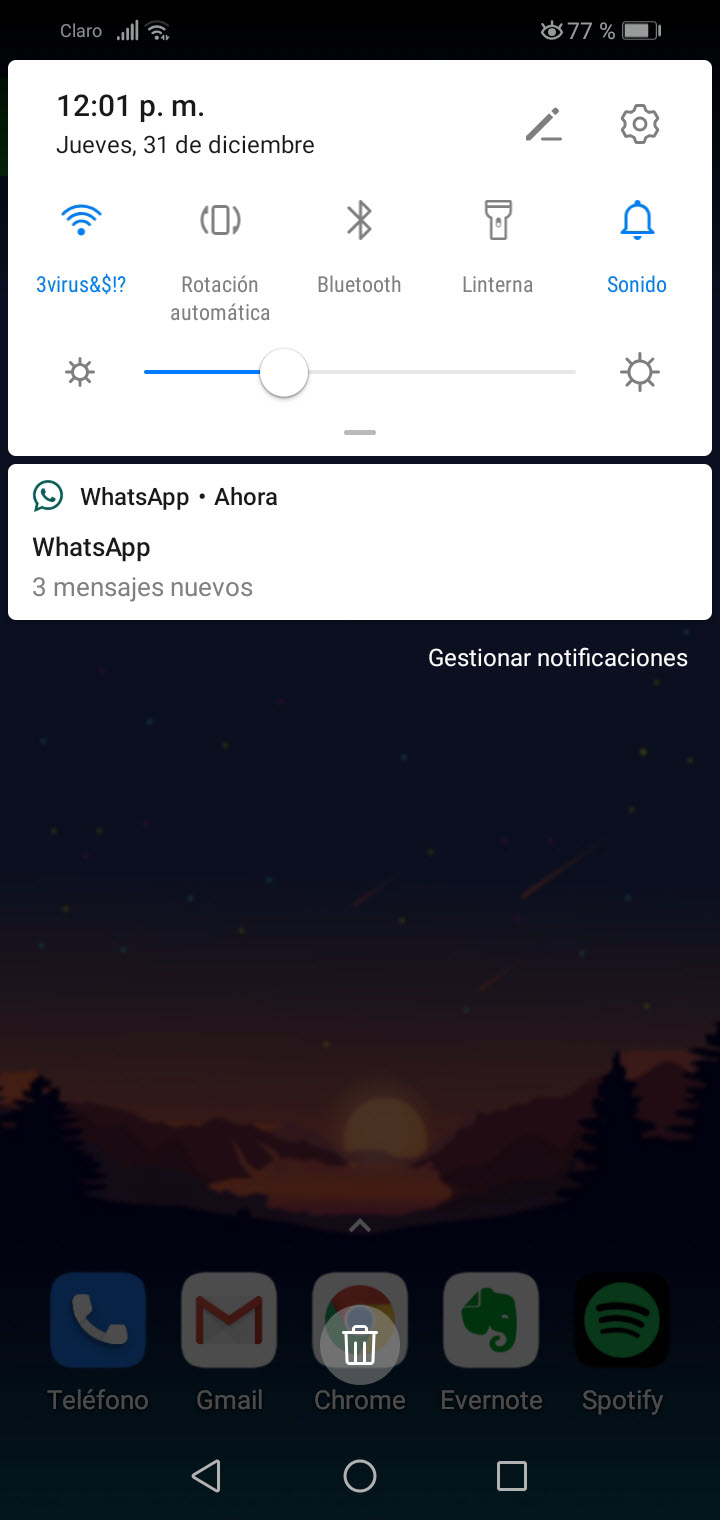Turn on the Linterna flashlight
The height and width of the screenshot is (1520, 720).
[x=497, y=220]
